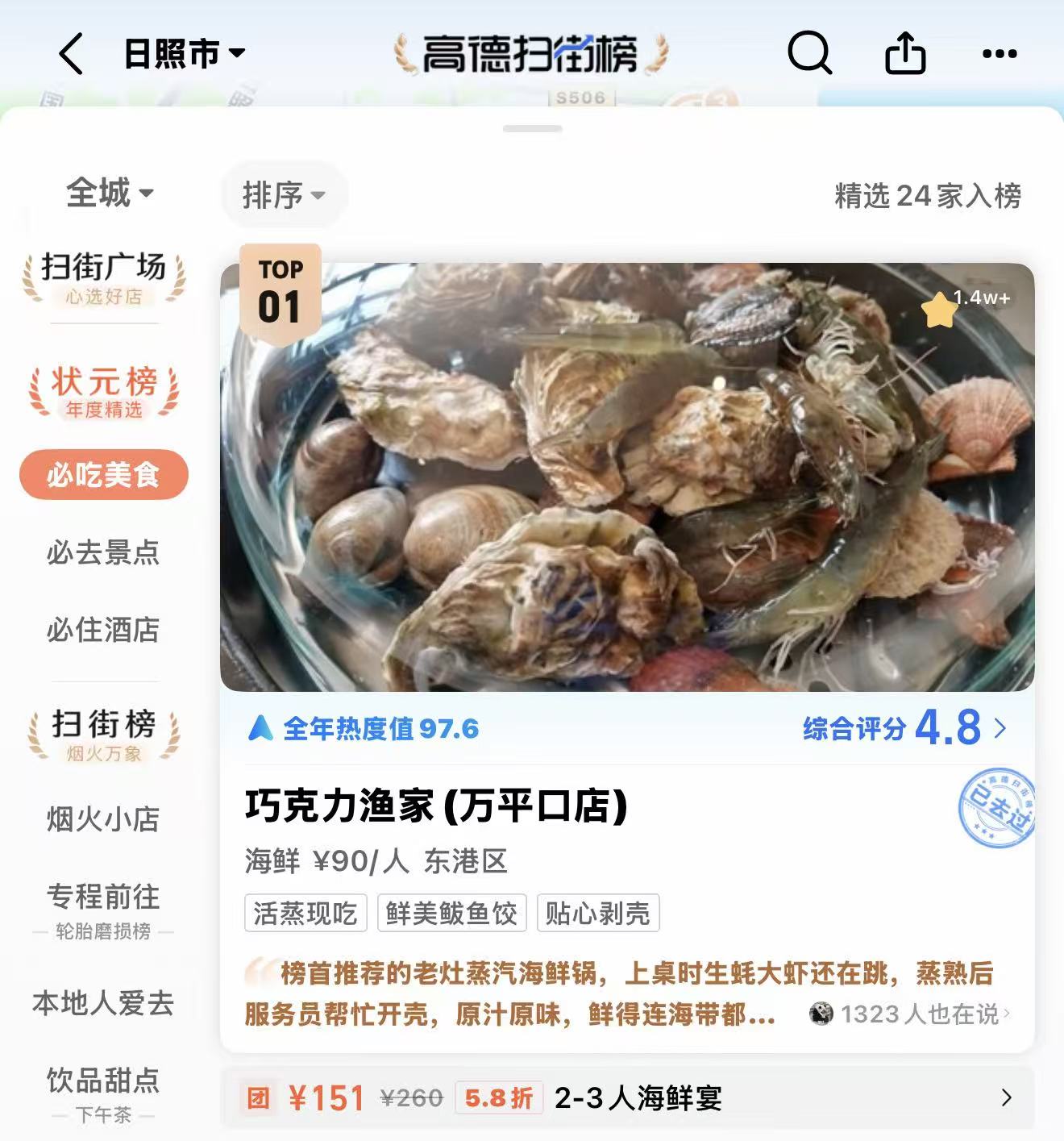1064x1141 pixels.
Task: Open the 日照市 city selector
Action: coord(184,55)
